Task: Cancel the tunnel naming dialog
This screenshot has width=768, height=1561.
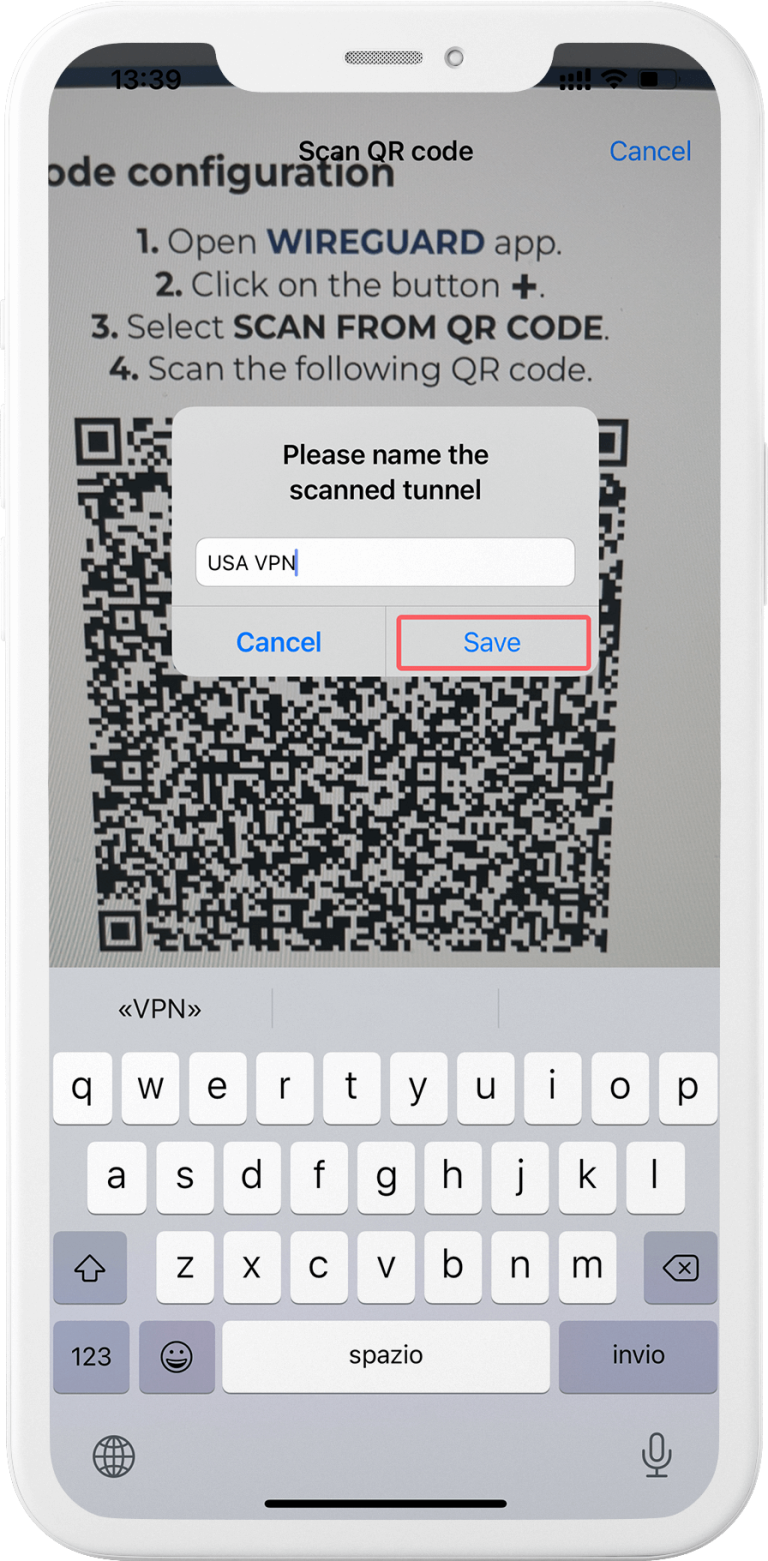Action: [279, 642]
